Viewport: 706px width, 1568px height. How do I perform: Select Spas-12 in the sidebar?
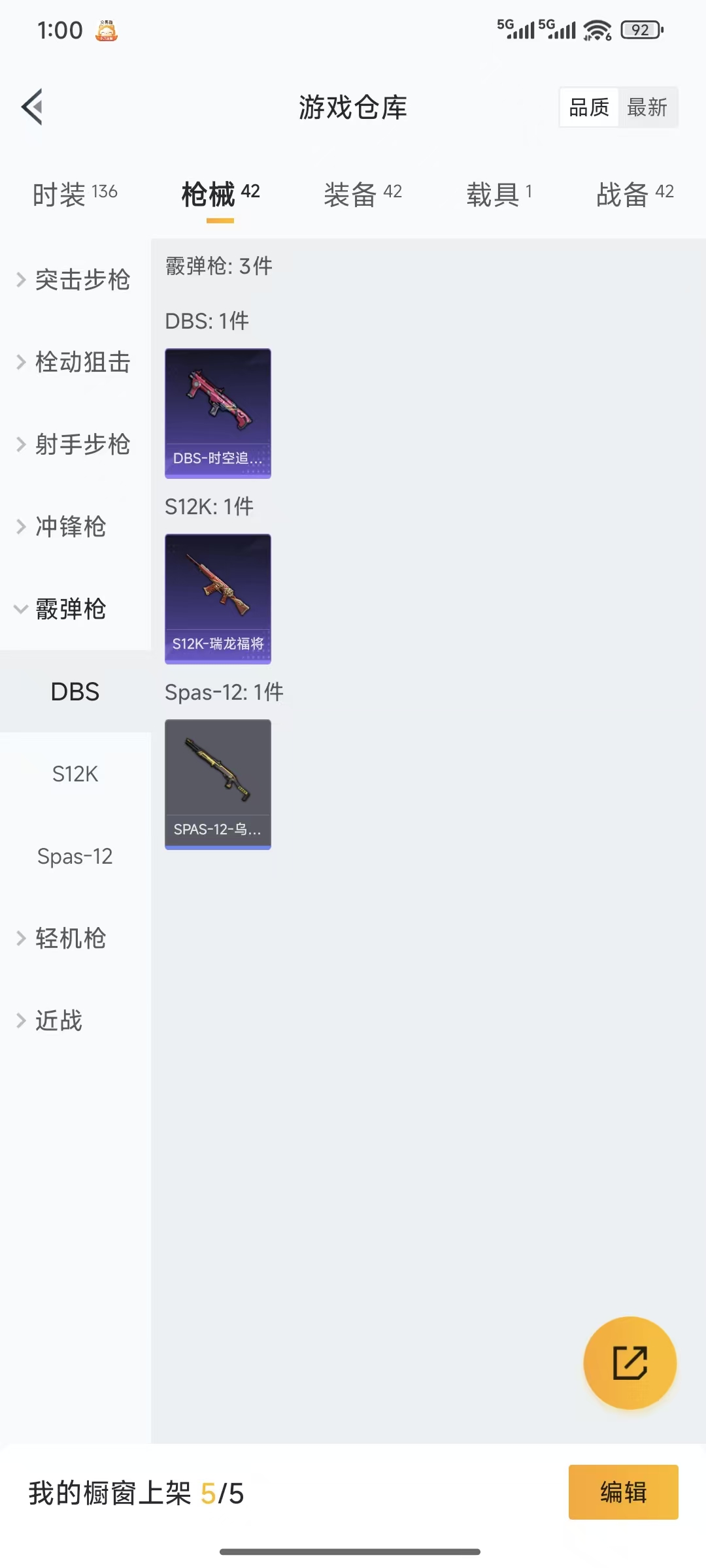(x=75, y=856)
